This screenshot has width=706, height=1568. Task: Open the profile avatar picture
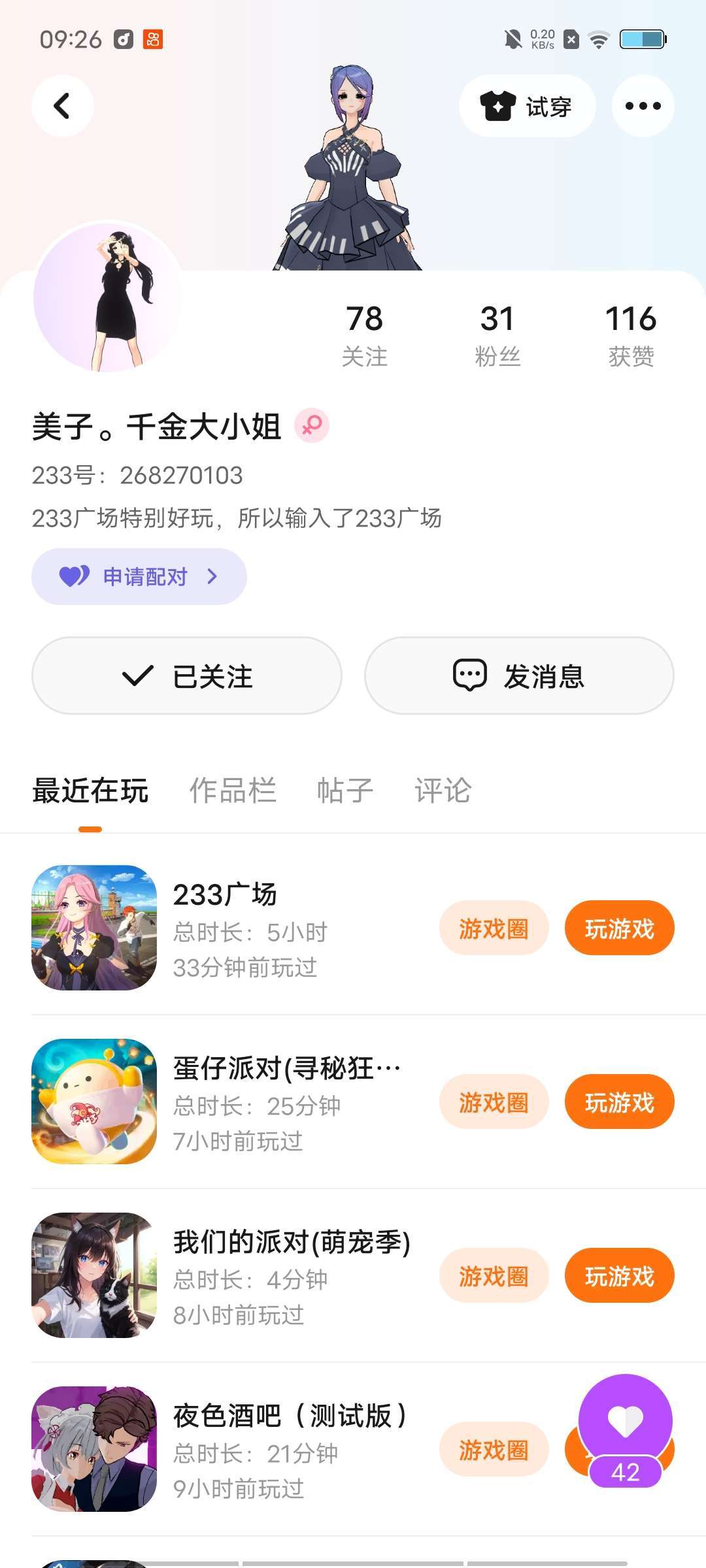click(x=108, y=297)
